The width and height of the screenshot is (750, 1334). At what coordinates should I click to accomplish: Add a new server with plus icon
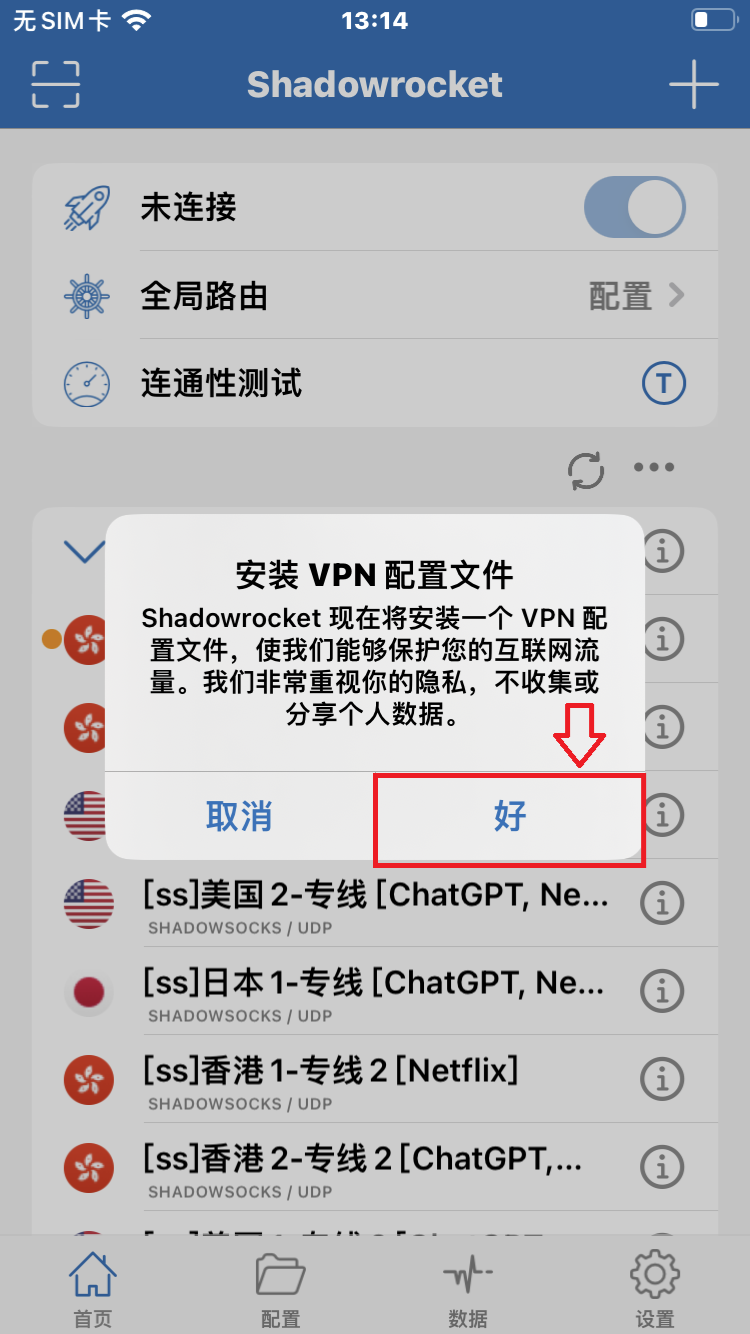point(694,84)
